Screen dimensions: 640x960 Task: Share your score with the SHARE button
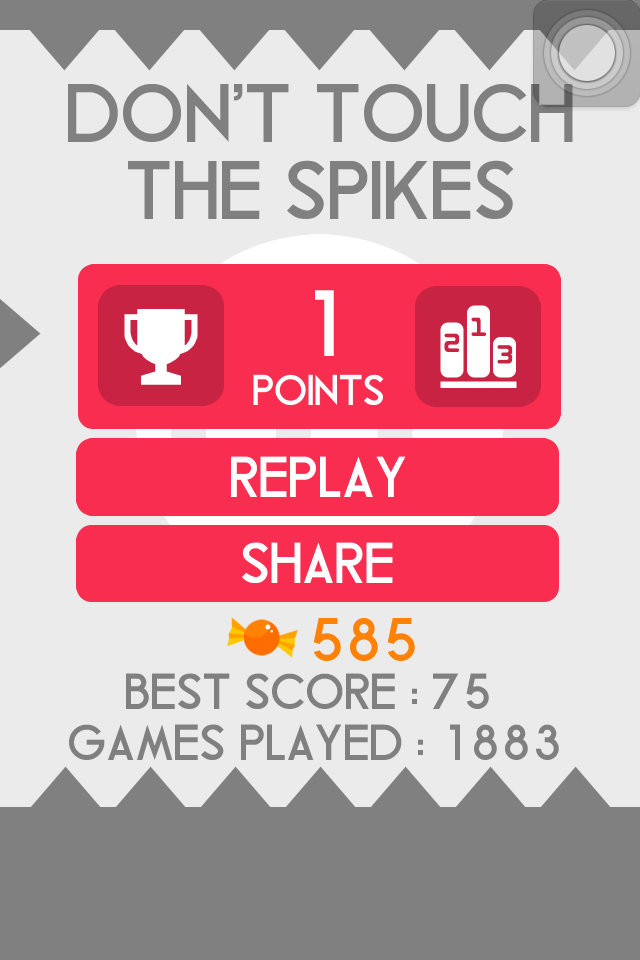coord(317,564)
